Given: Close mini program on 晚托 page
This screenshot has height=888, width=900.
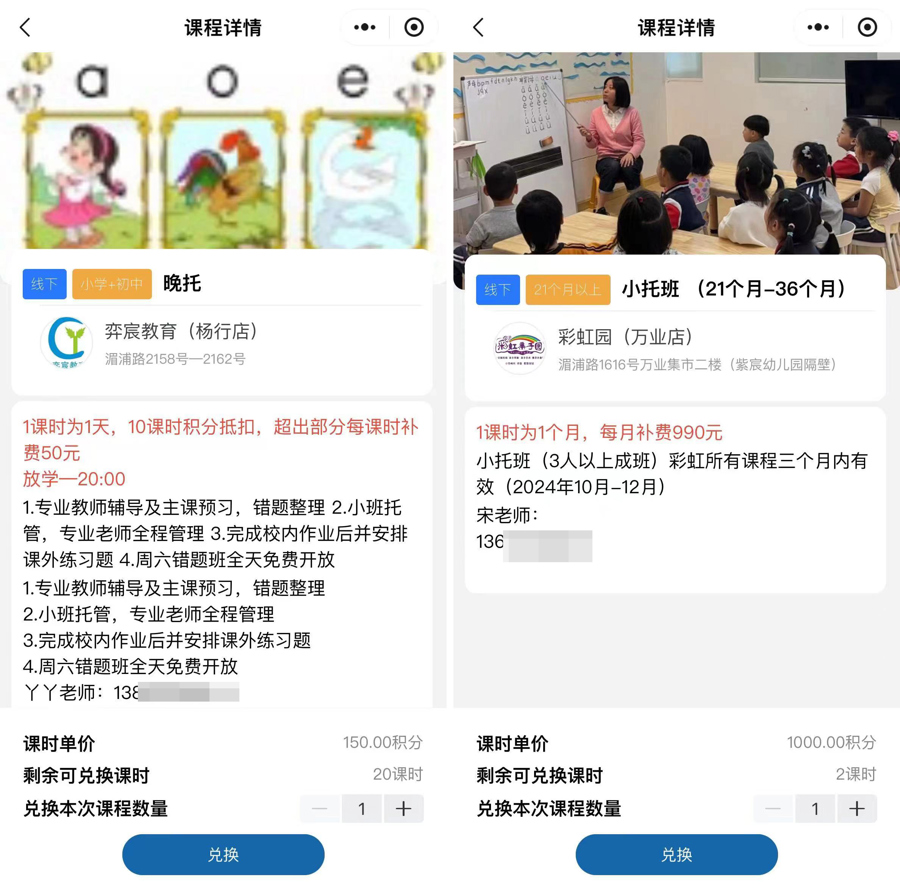Looking at the screenshot, I should [x=414, y=28].
